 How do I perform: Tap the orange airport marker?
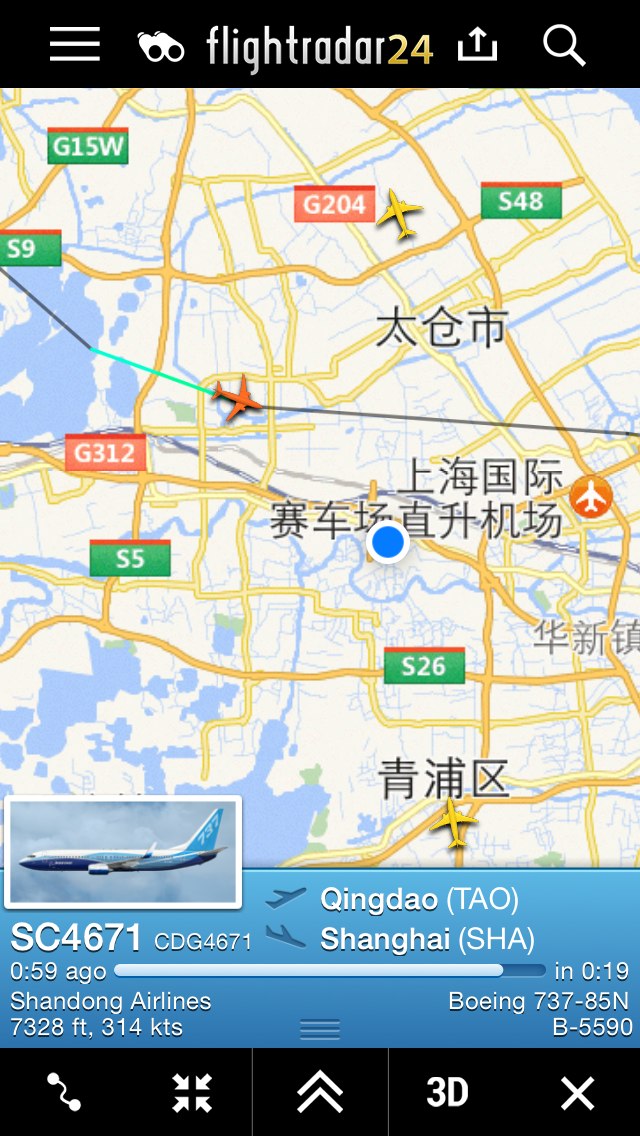click(591, 497)
